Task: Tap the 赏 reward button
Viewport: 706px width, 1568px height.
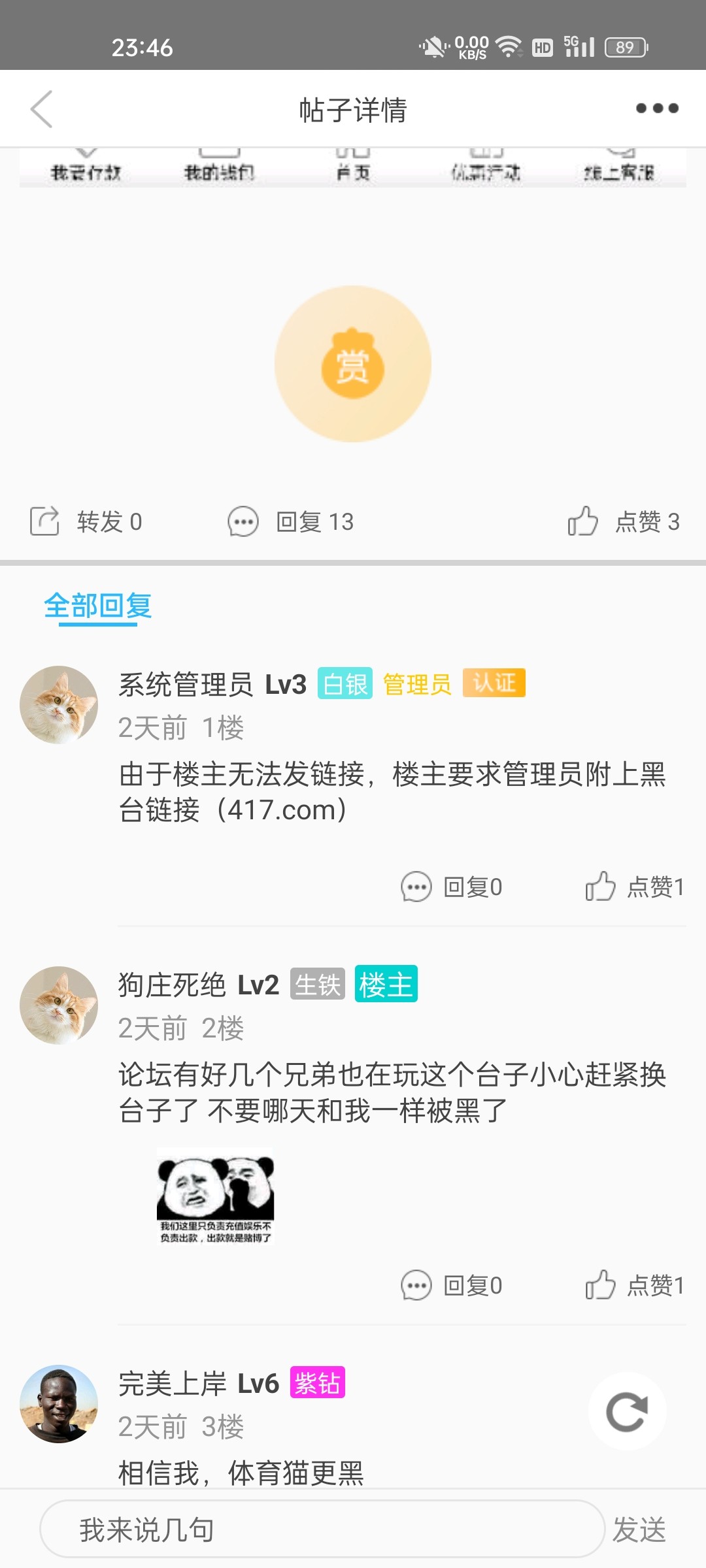Action: tap(353, 364)
